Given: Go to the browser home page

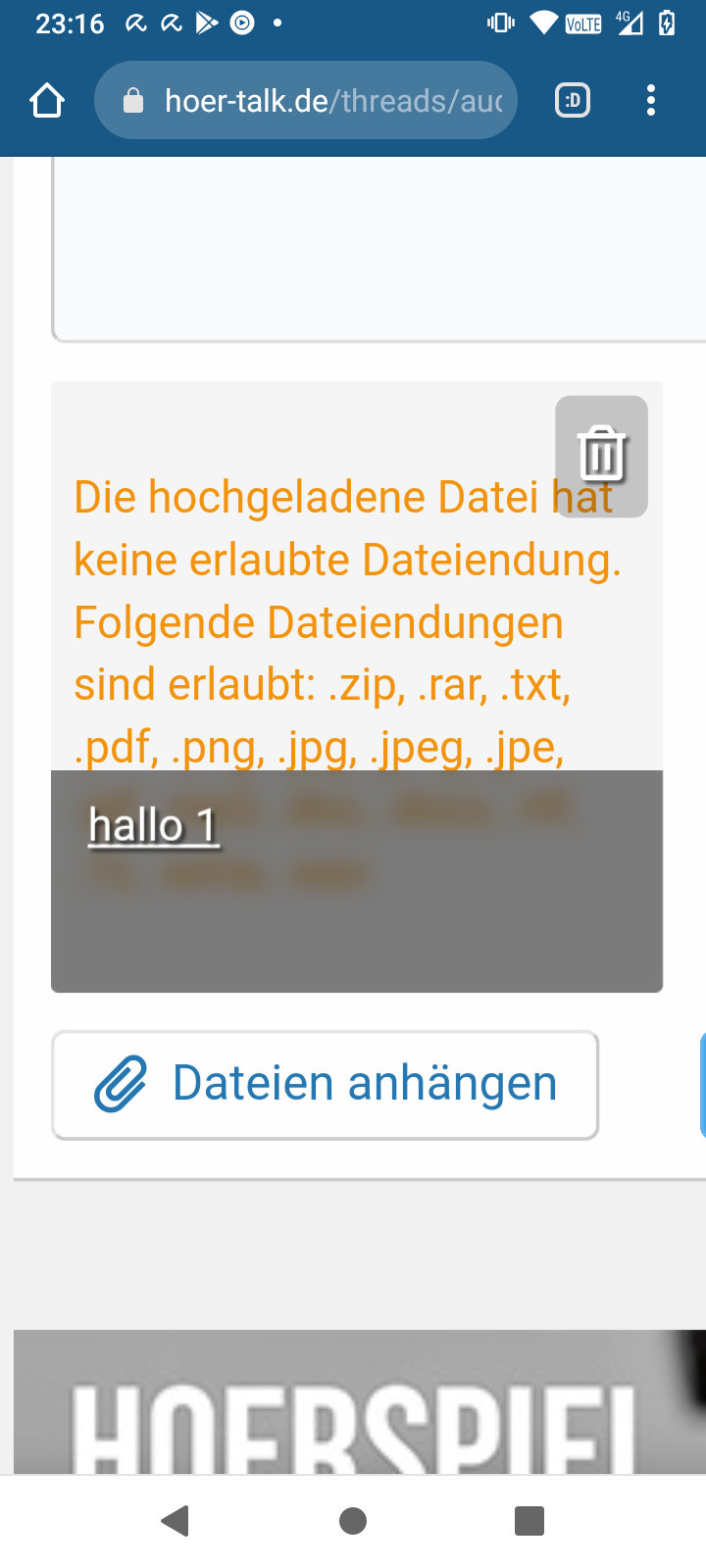Looking at the screenshot, I should pos(47,101).
